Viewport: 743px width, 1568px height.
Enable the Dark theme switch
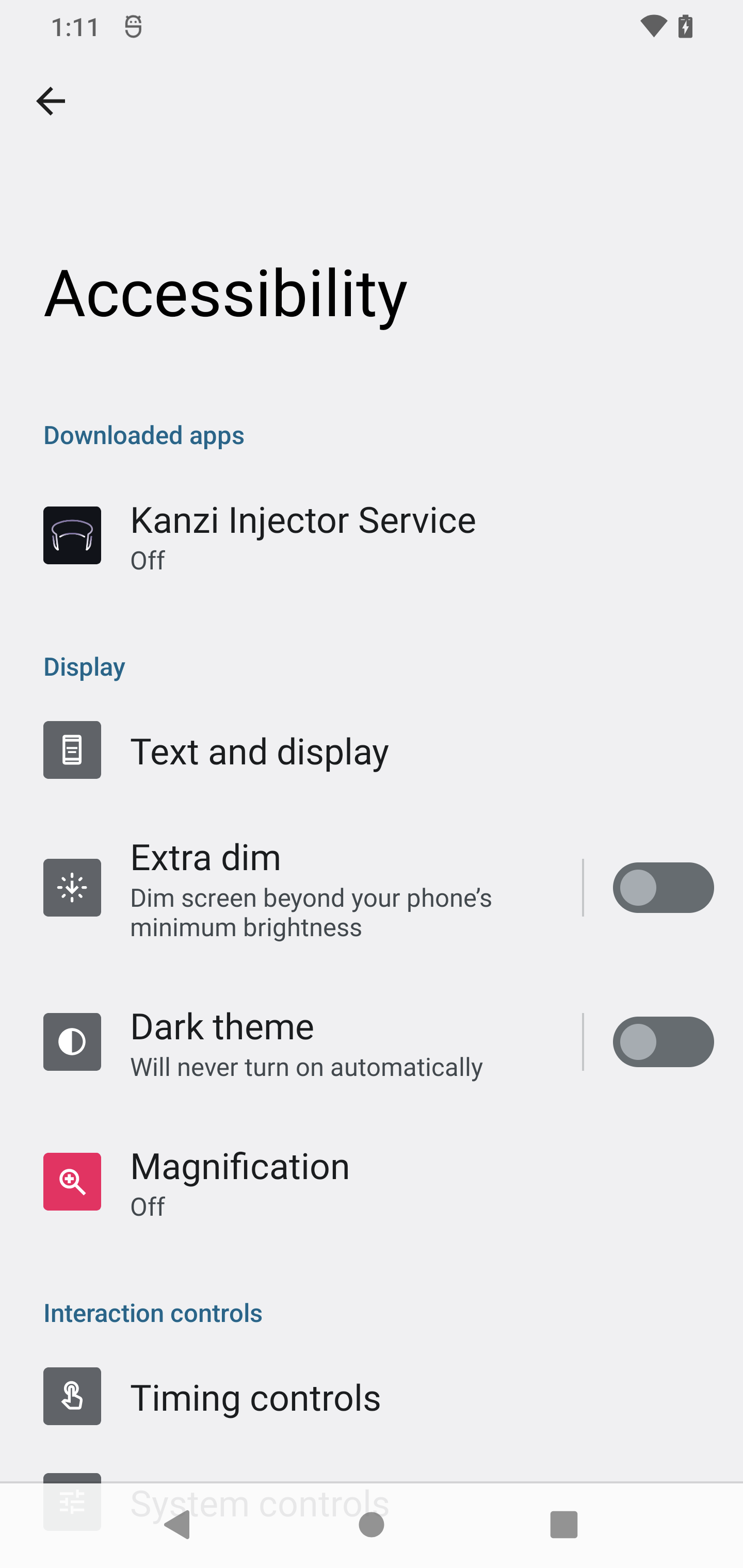[663, 1042]
